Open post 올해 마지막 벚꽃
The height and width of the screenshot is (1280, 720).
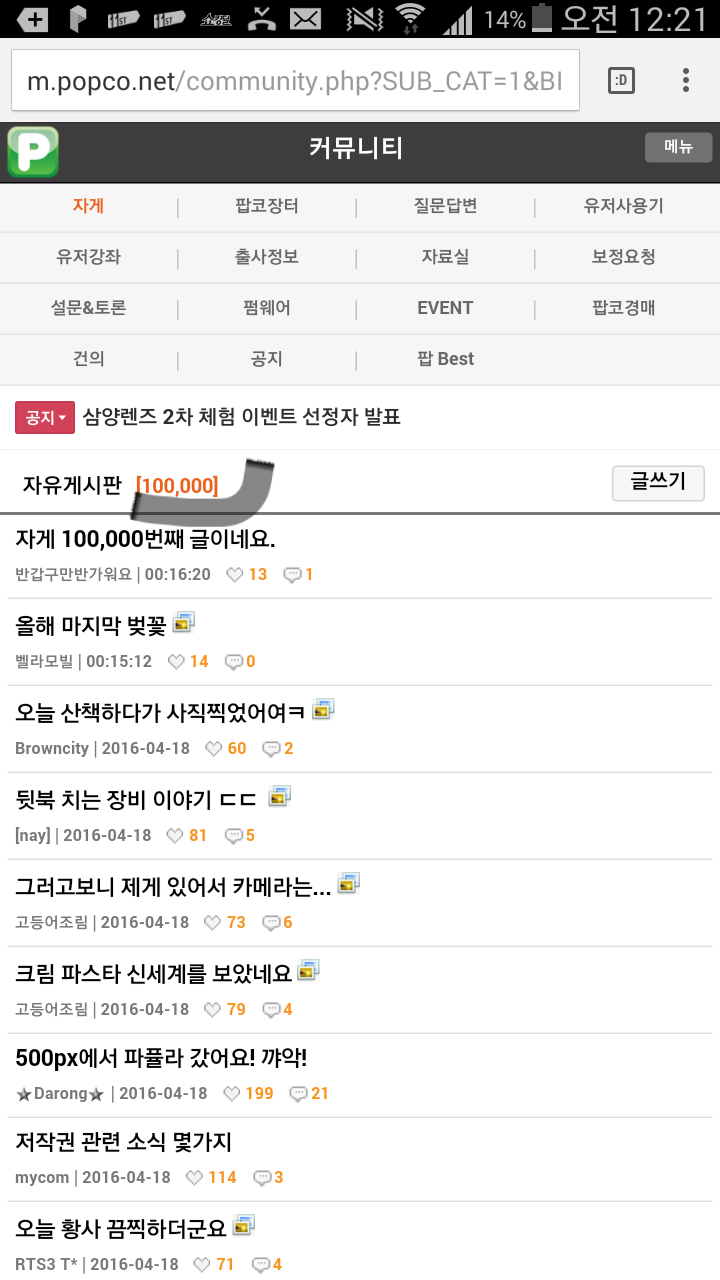tap(90, 627)
